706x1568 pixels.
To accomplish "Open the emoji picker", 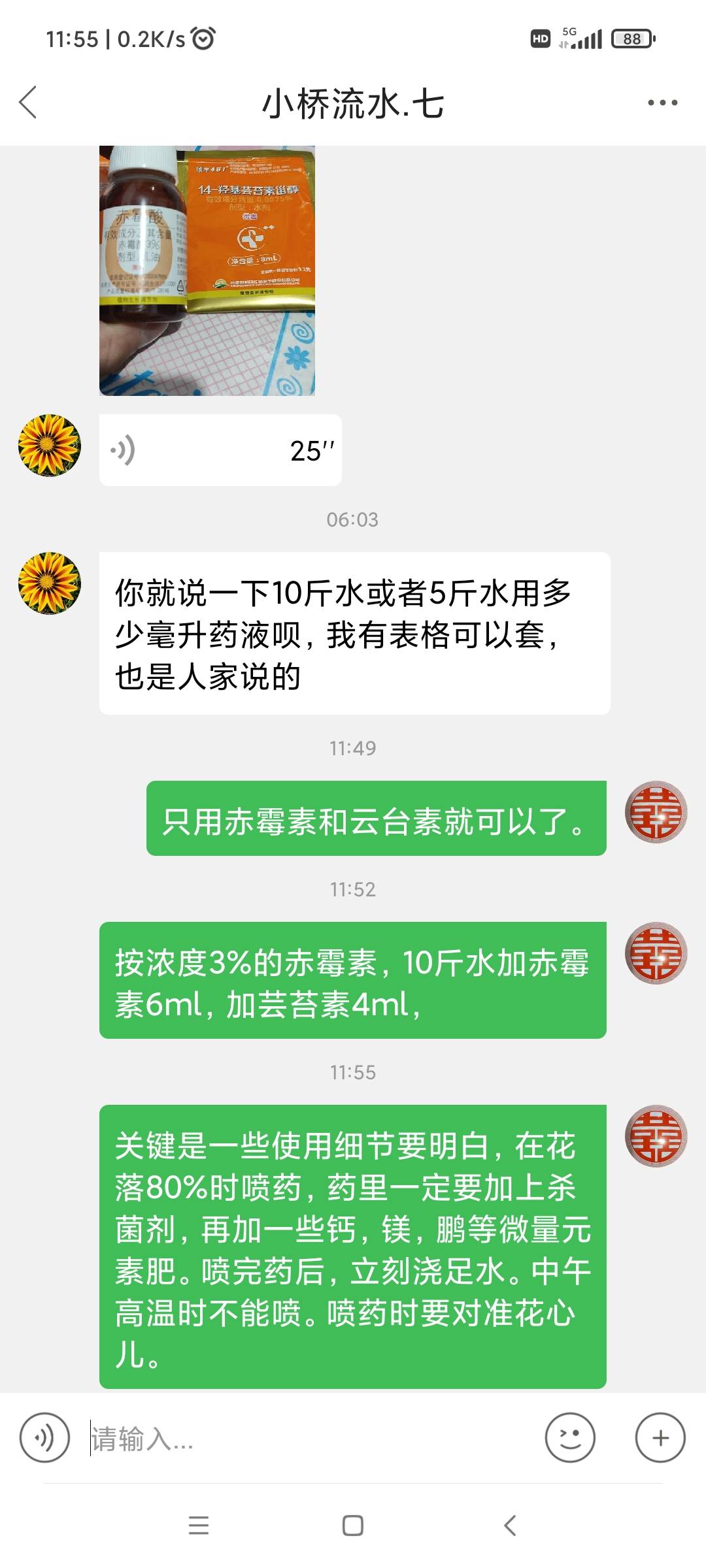I will click(x=570, y=1438).
